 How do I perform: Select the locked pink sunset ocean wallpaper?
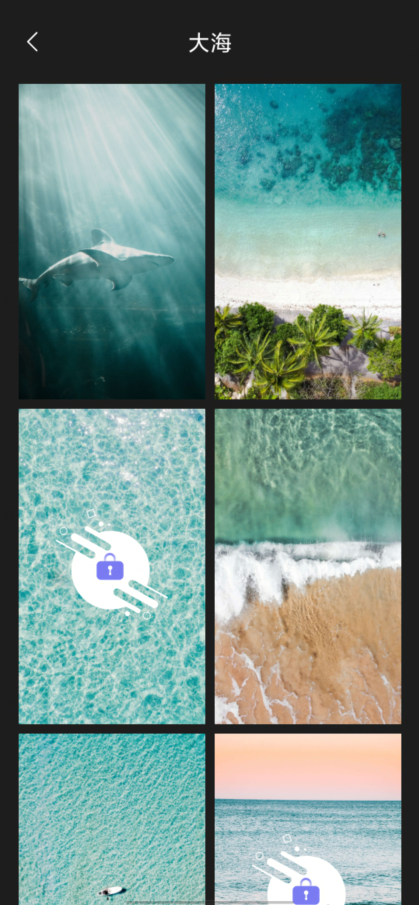(308, 819)
